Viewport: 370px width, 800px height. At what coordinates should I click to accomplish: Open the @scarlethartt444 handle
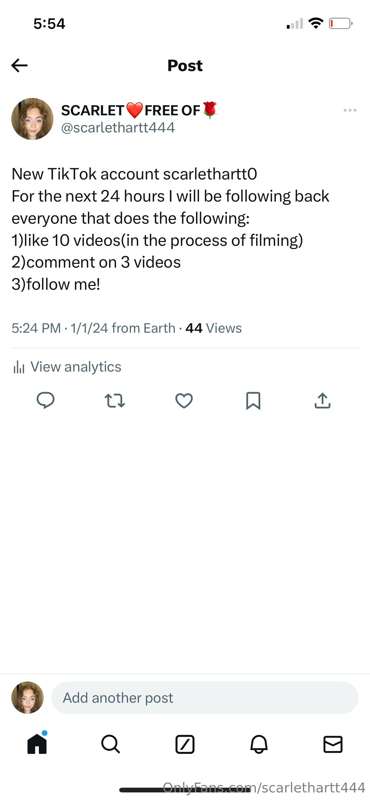(118, 128)
